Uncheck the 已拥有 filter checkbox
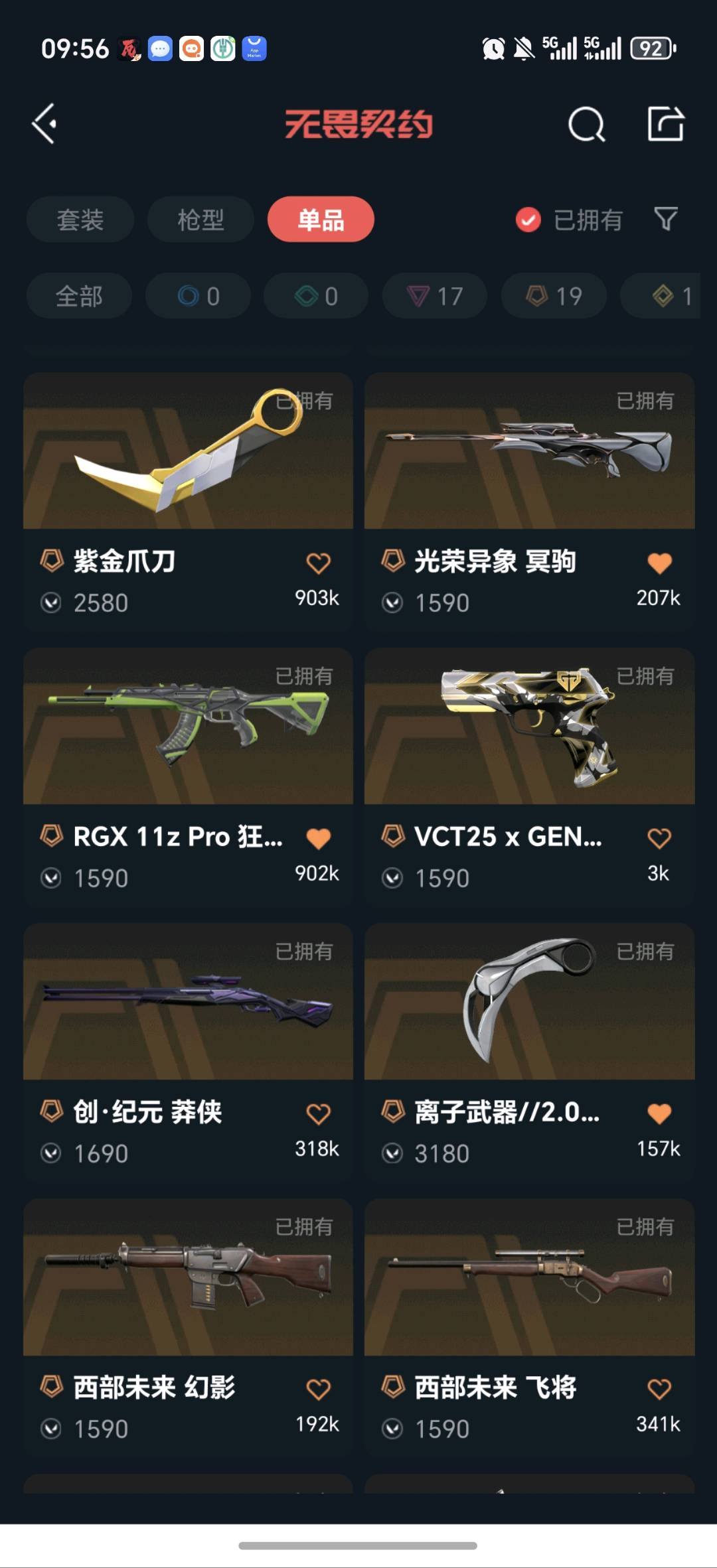This screenshot has width=717, height=1568. tap(528, 220)
